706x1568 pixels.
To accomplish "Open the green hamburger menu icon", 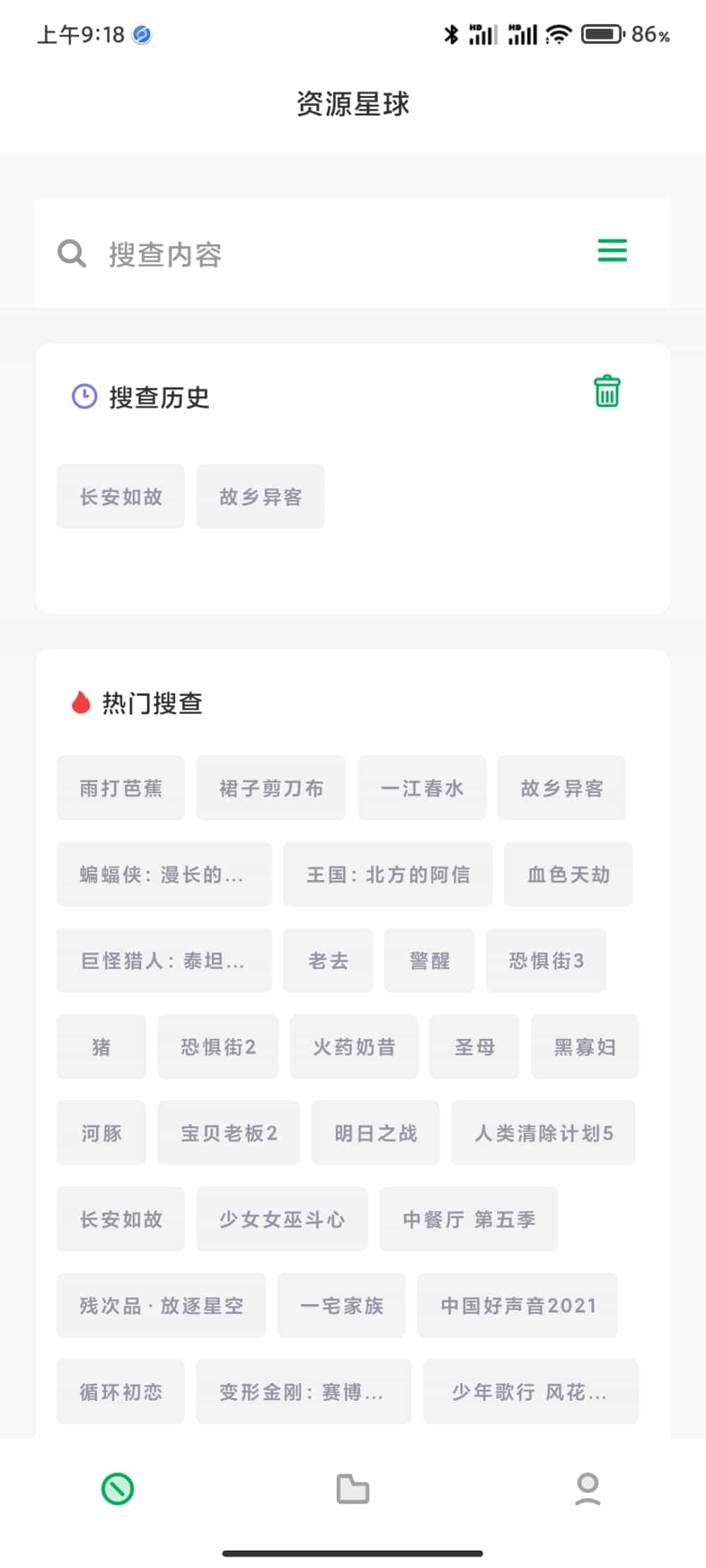I will coord(612,251).
